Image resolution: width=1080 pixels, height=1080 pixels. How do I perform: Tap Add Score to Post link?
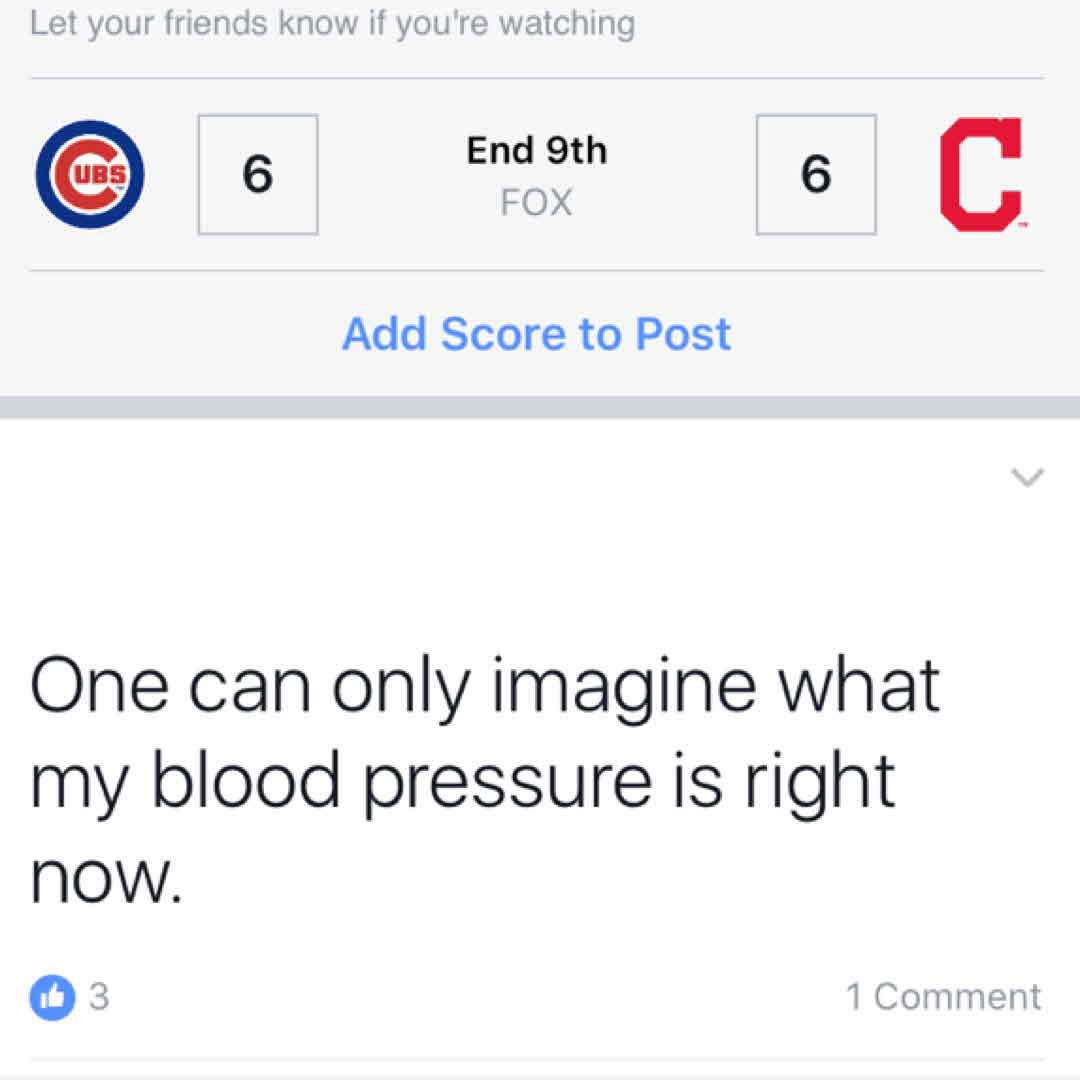pyautogui.click(x=536, y=334)
